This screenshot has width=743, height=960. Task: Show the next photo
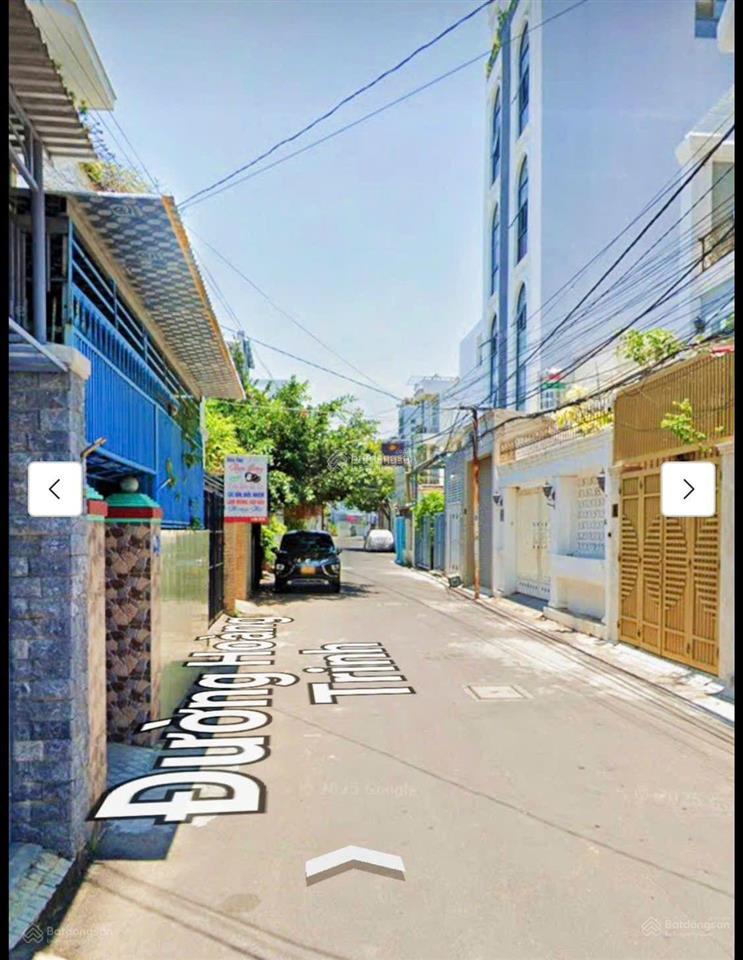click(688, 489)
